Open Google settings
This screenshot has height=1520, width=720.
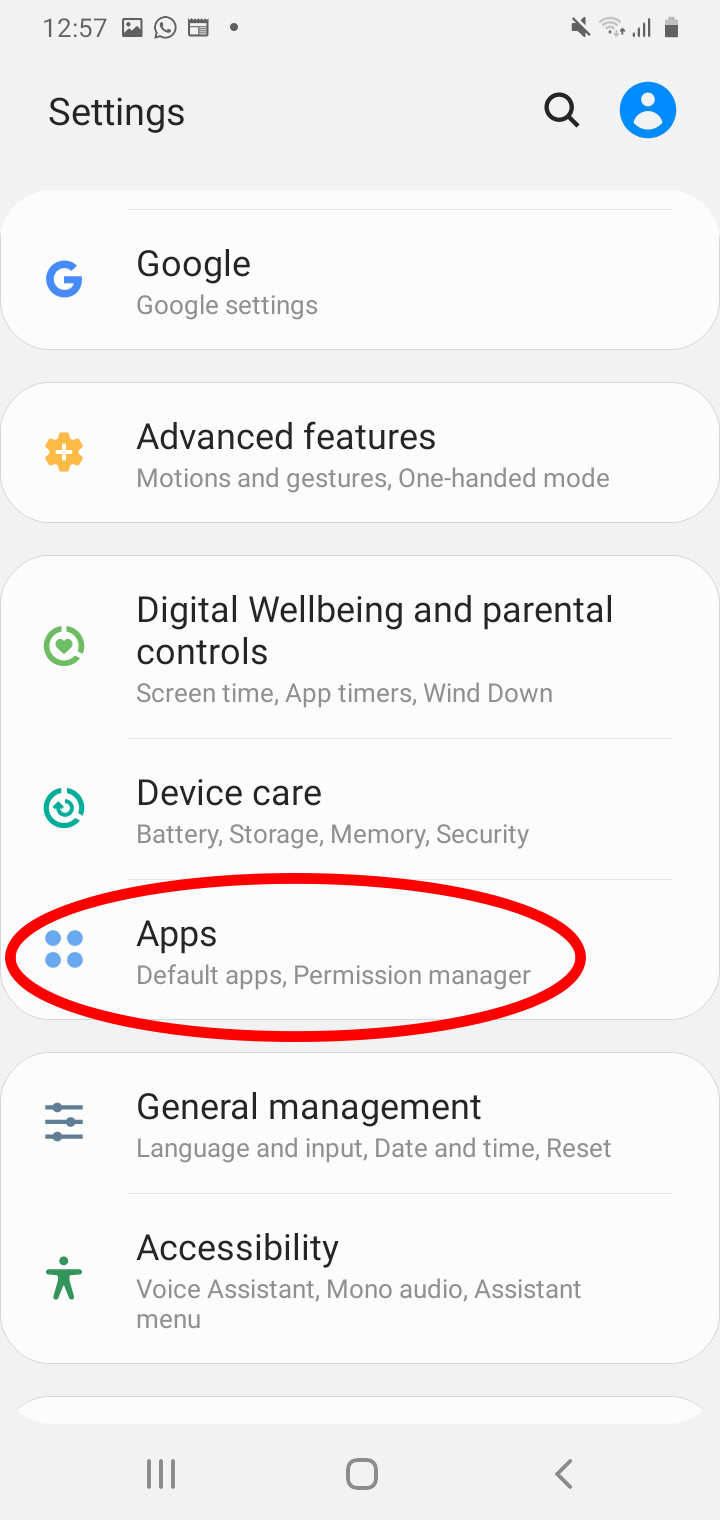coord(360,280)
